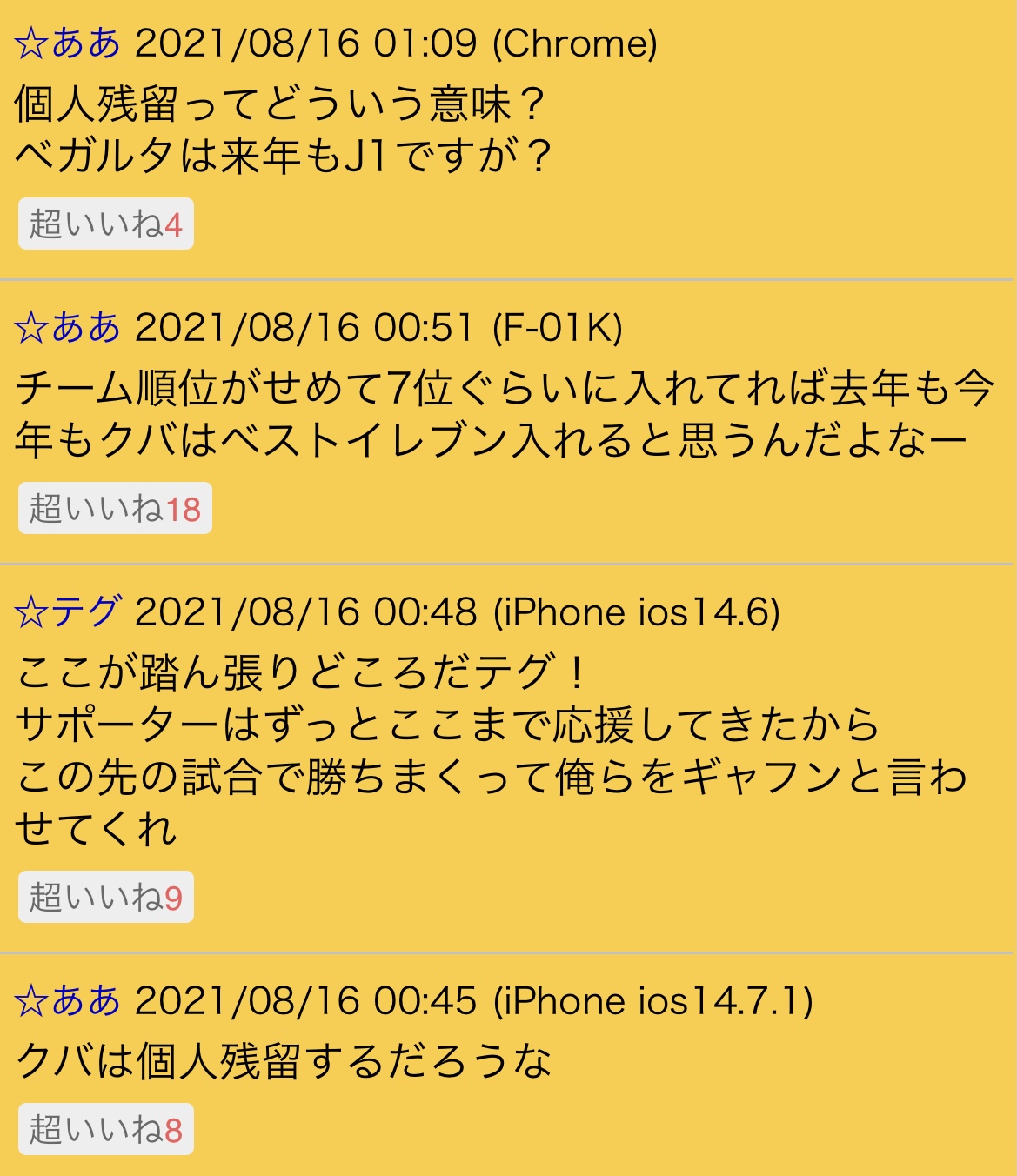Give 超いいね to テグ's 00:48 comment
This screenshot has width=1017, height=1176.
coord(105,897)
